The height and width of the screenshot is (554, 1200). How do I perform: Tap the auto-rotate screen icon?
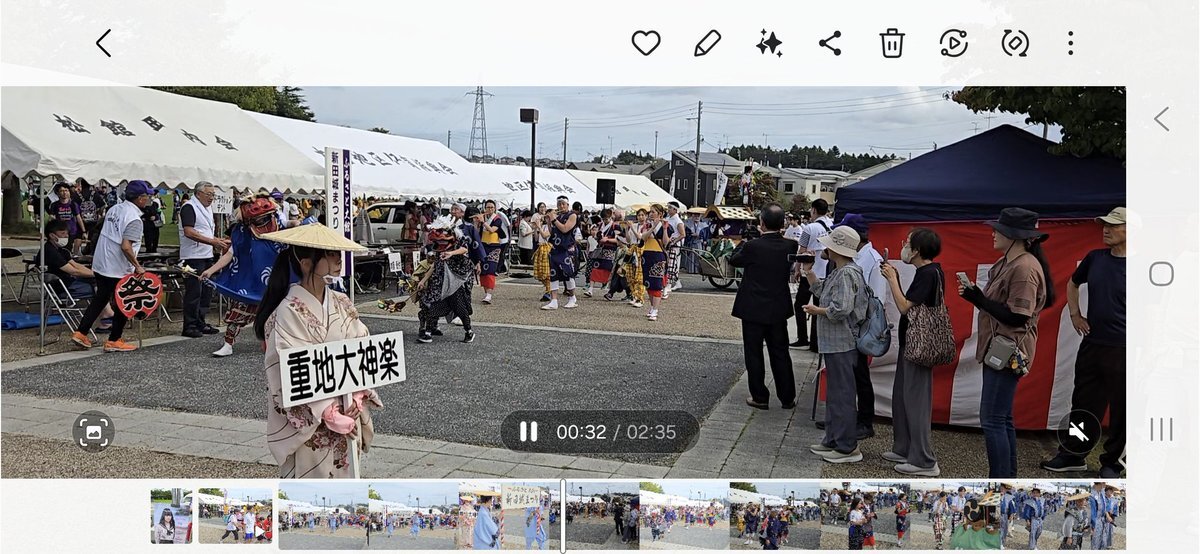coord(1015,43)
